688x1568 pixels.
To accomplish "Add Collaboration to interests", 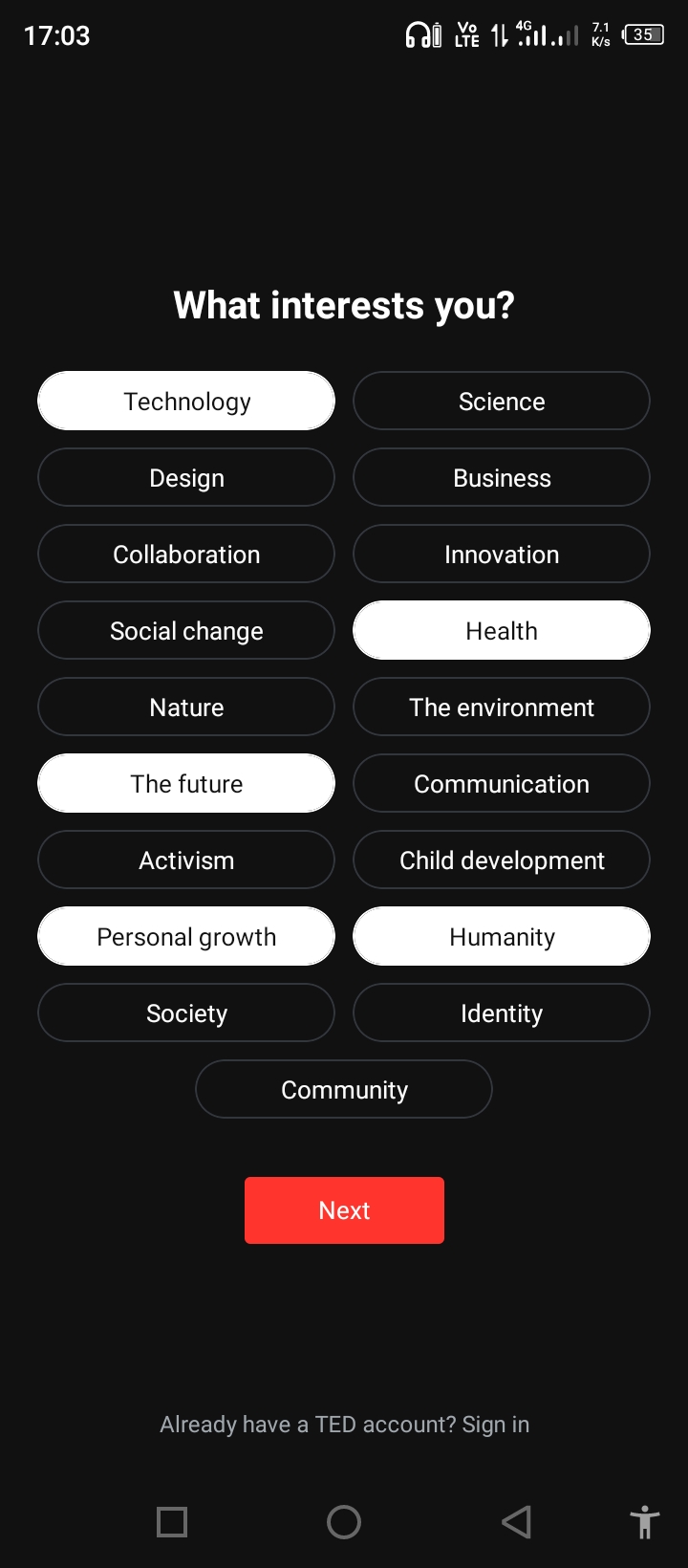I will coord(186,554).
